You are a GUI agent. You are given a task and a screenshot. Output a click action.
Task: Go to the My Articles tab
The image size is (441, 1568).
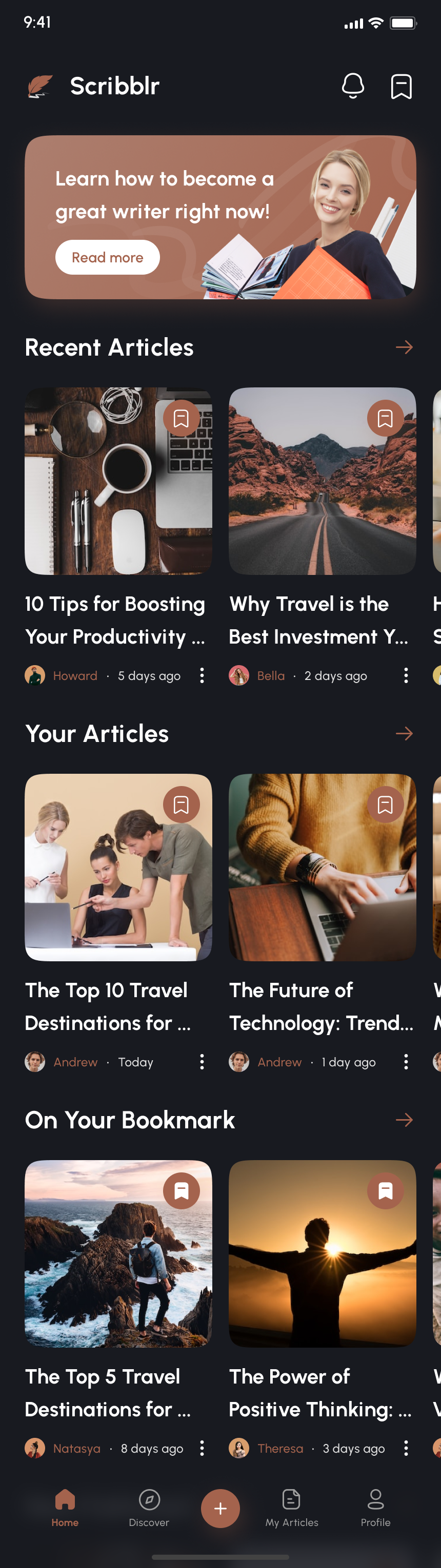tap(291, 1508)
